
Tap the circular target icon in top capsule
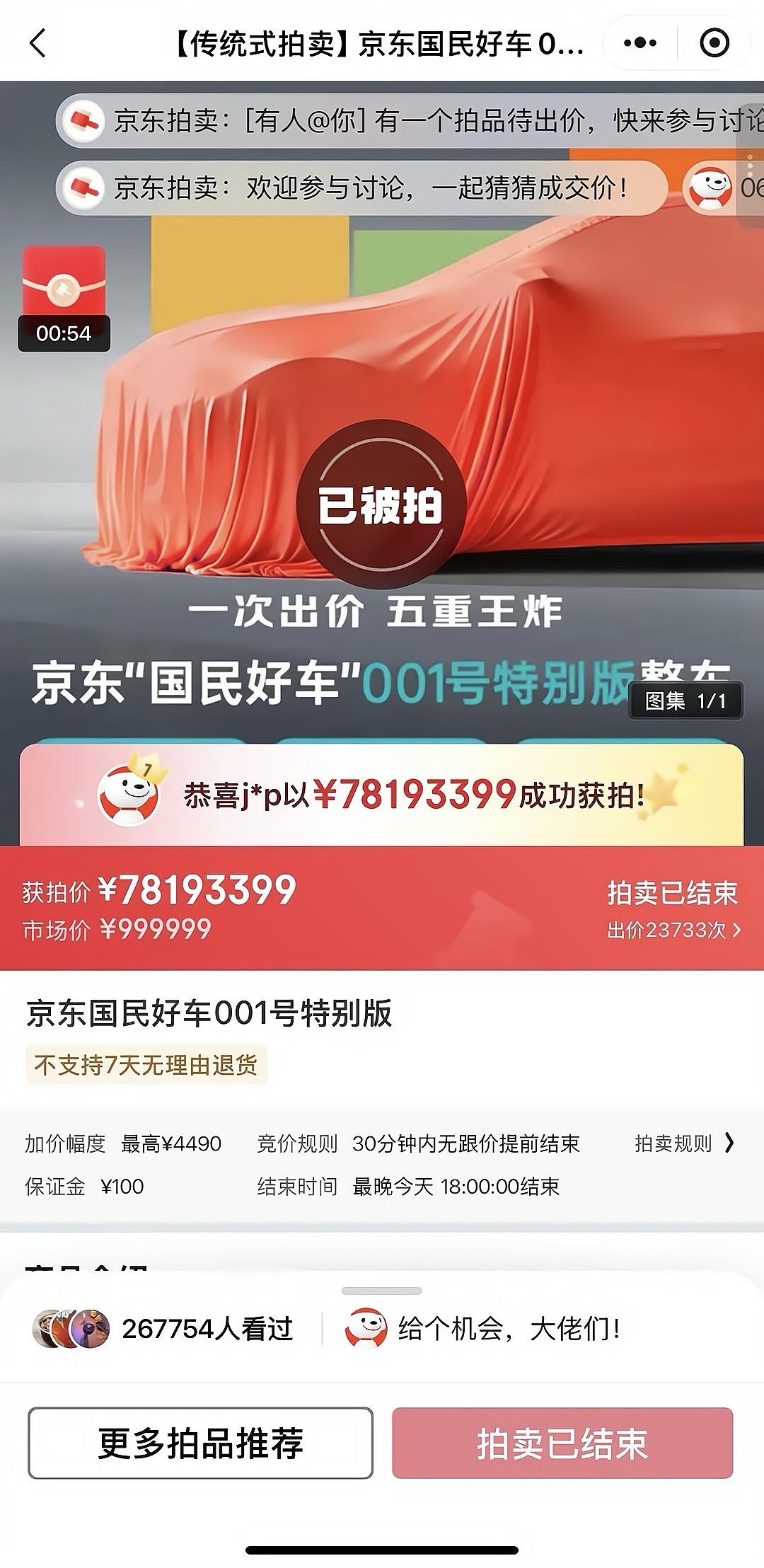(x=714, y=42)
